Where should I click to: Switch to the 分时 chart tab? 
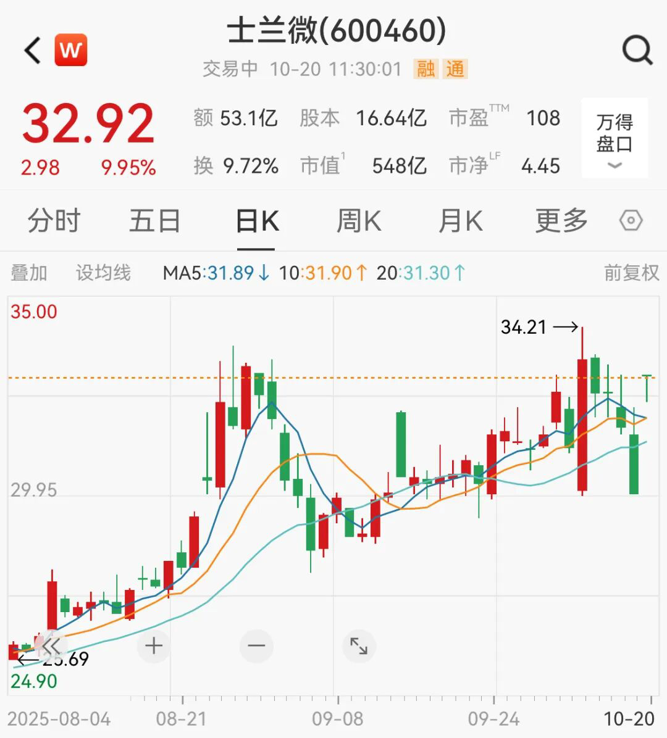coord(54,220)
